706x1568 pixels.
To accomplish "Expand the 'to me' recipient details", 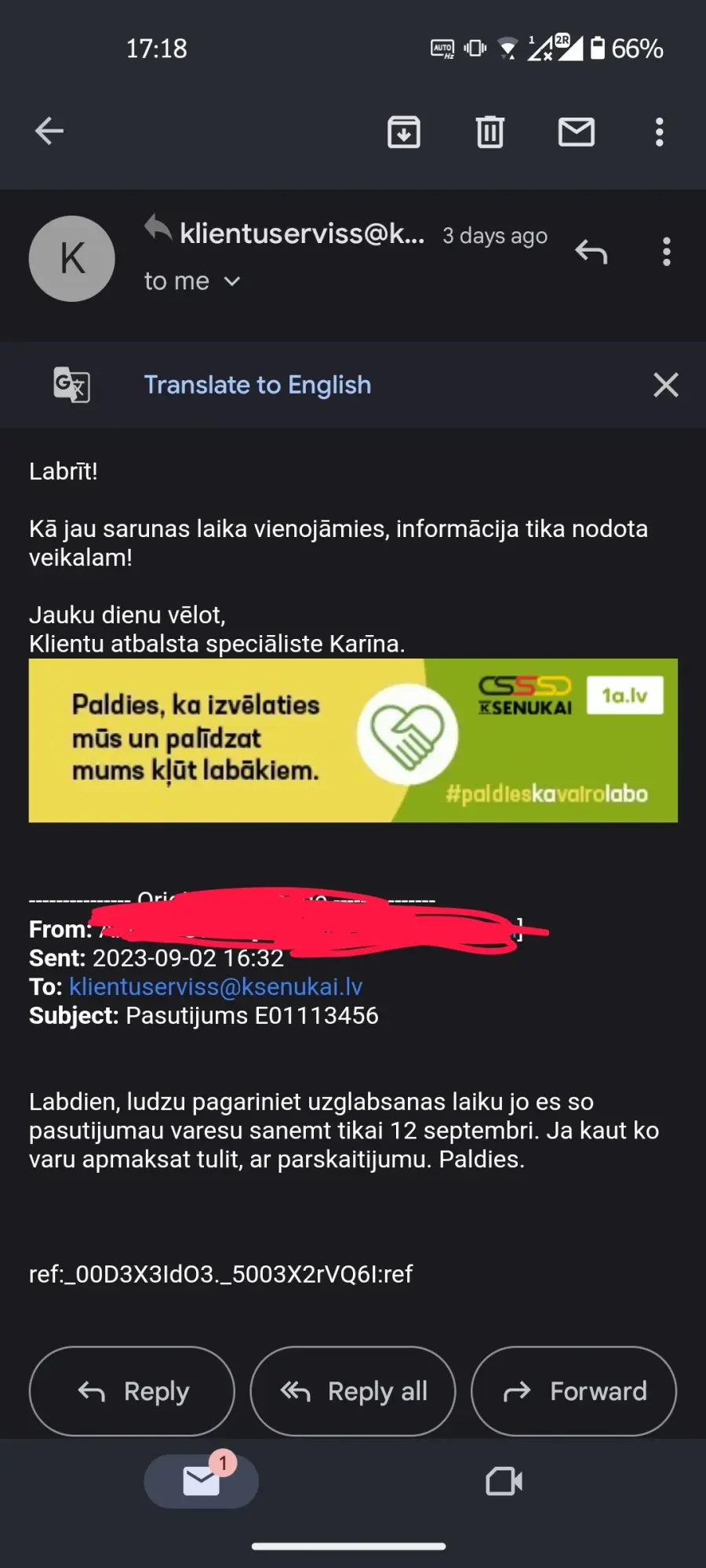I will (x=192, y=281).
